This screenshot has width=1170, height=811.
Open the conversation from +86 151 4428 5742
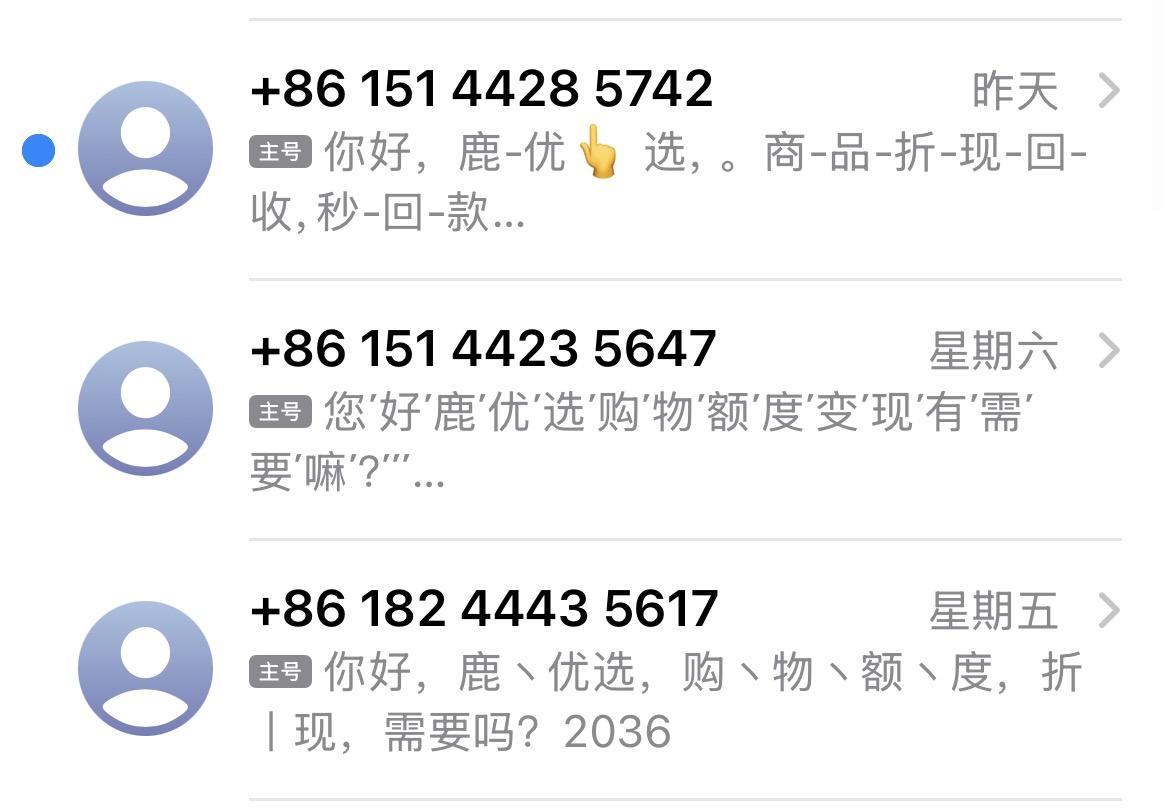point(600,150)
